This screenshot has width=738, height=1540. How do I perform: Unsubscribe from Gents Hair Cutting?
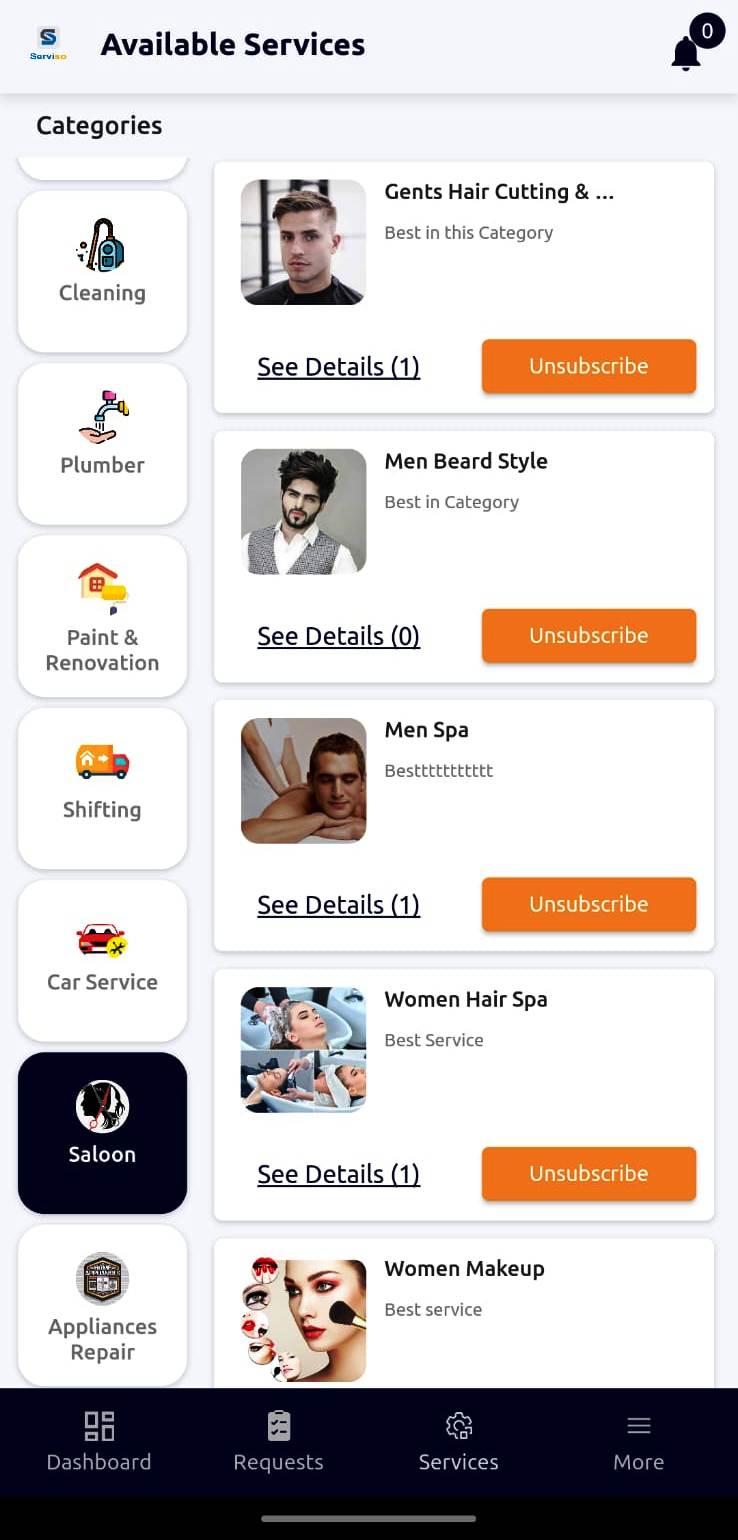point(588,366)
